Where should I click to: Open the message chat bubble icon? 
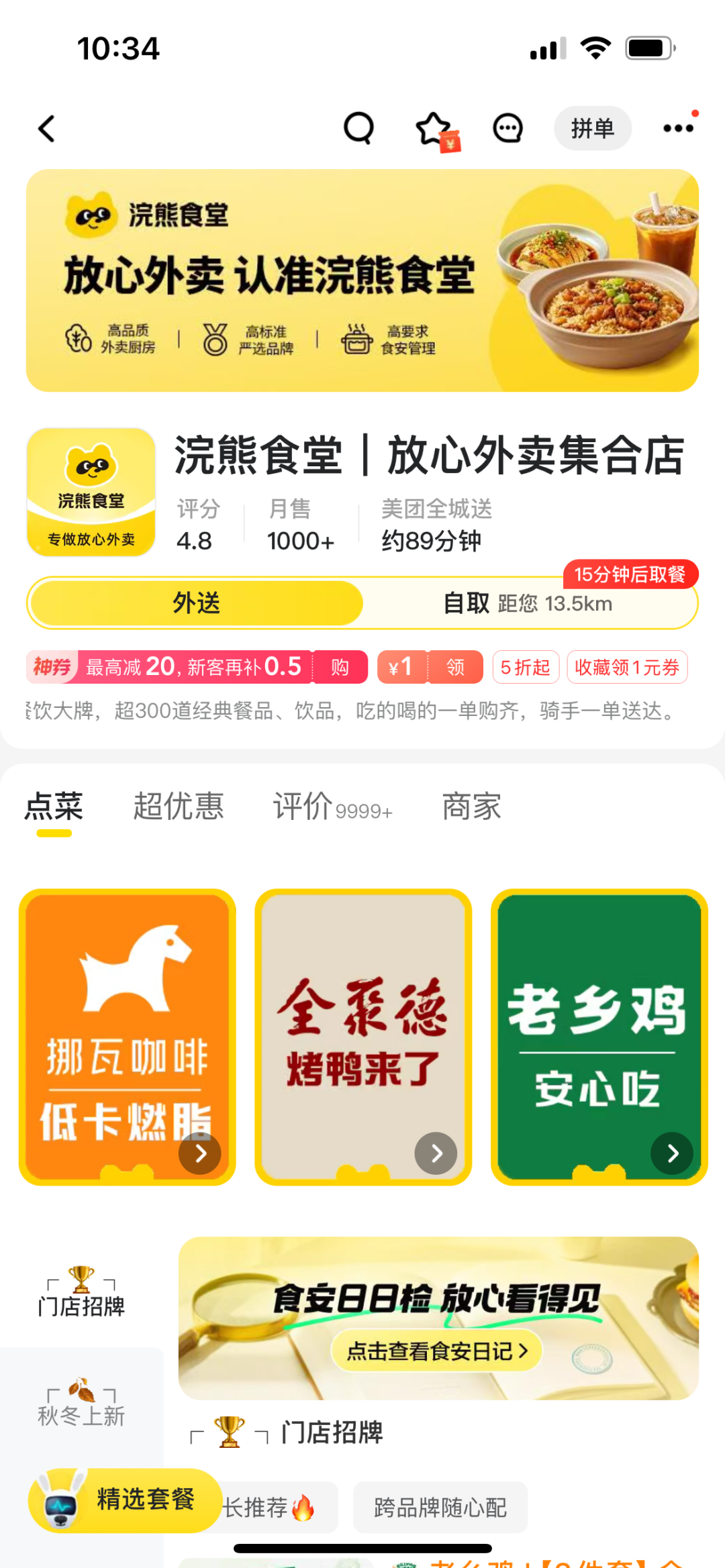coord(507,127)
